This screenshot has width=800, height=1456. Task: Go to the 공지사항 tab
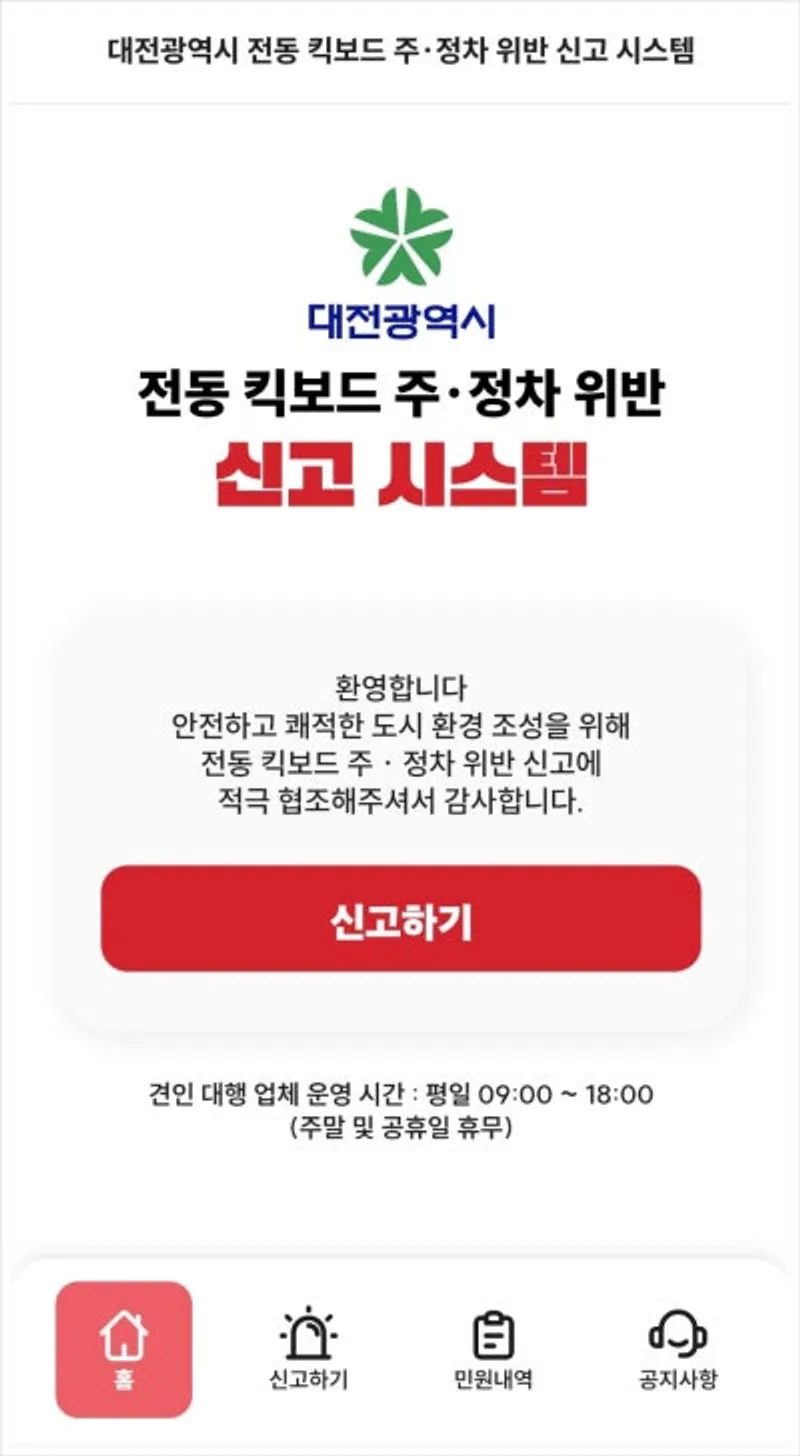pos(678,1350)
